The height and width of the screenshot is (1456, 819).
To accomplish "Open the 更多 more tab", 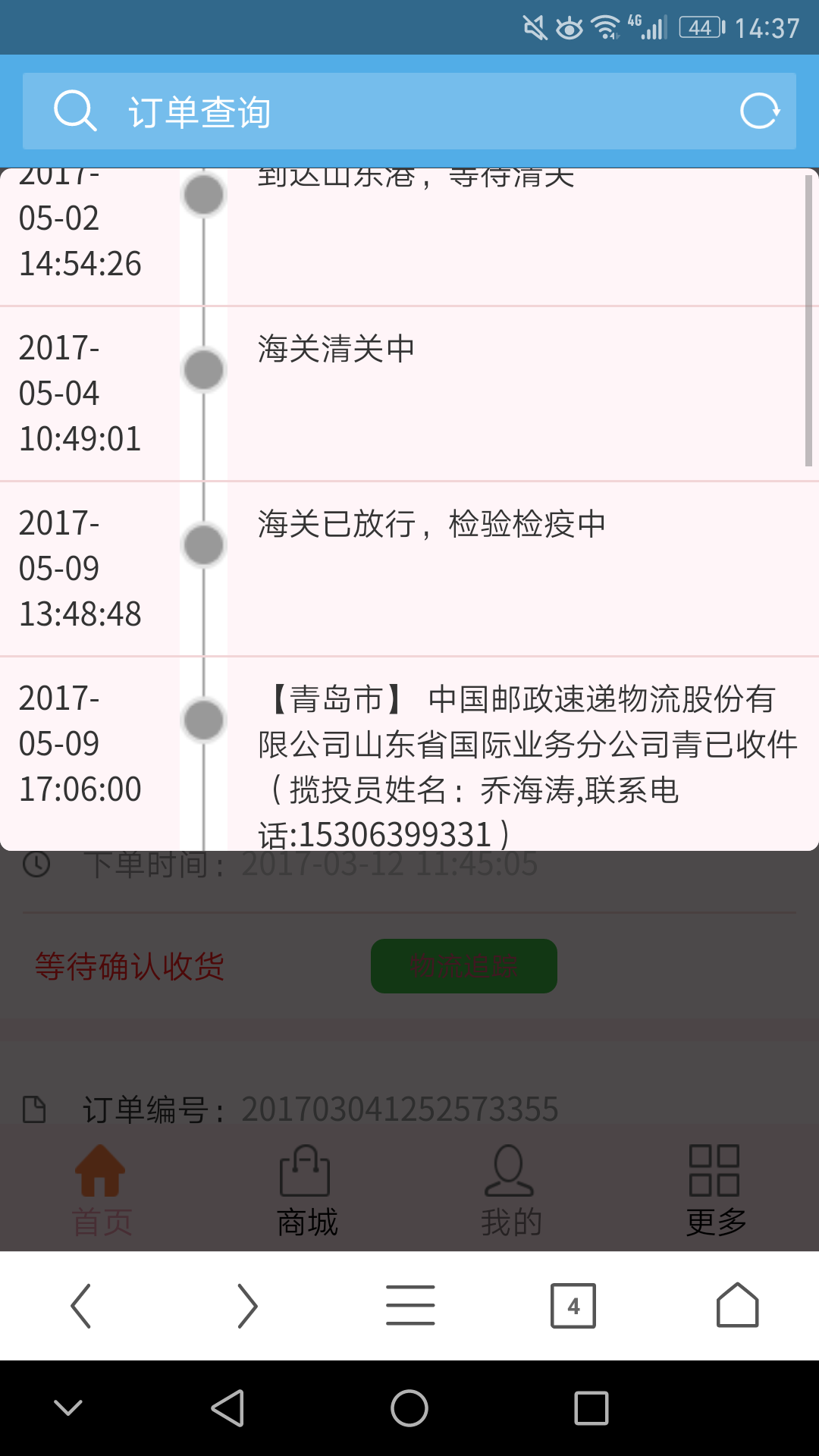I will pos(716,1191).
